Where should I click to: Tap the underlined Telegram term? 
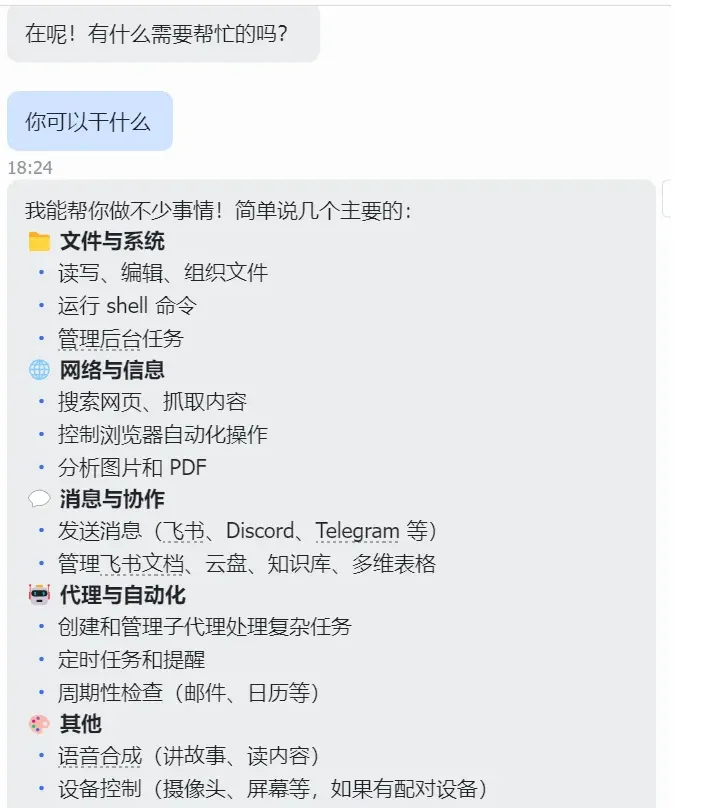coord(357,531)
